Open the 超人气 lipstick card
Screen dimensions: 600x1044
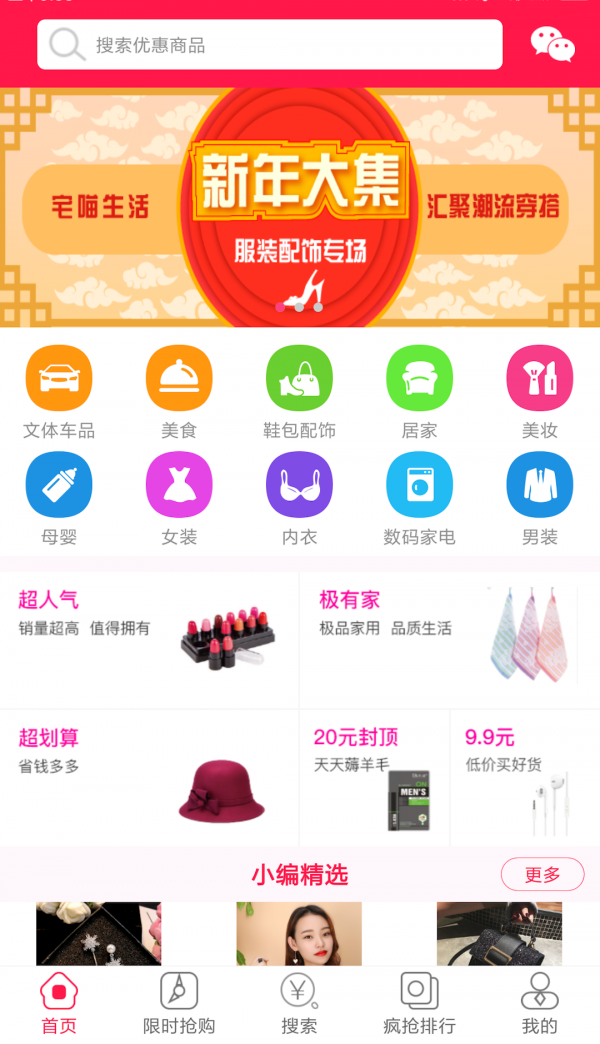click(x=149, y=640)
